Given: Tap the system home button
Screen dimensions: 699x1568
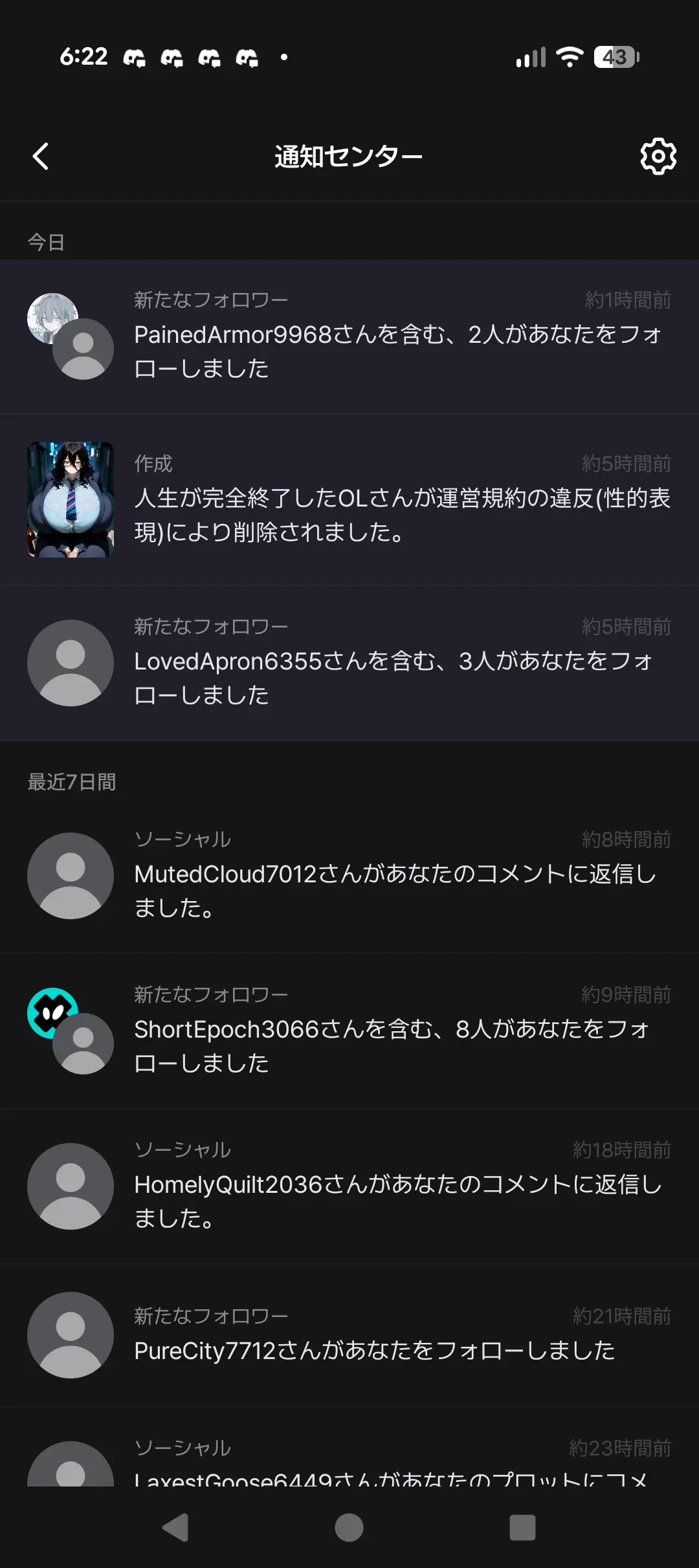Looking at the screenshot, I should [x=349, y=1528].
